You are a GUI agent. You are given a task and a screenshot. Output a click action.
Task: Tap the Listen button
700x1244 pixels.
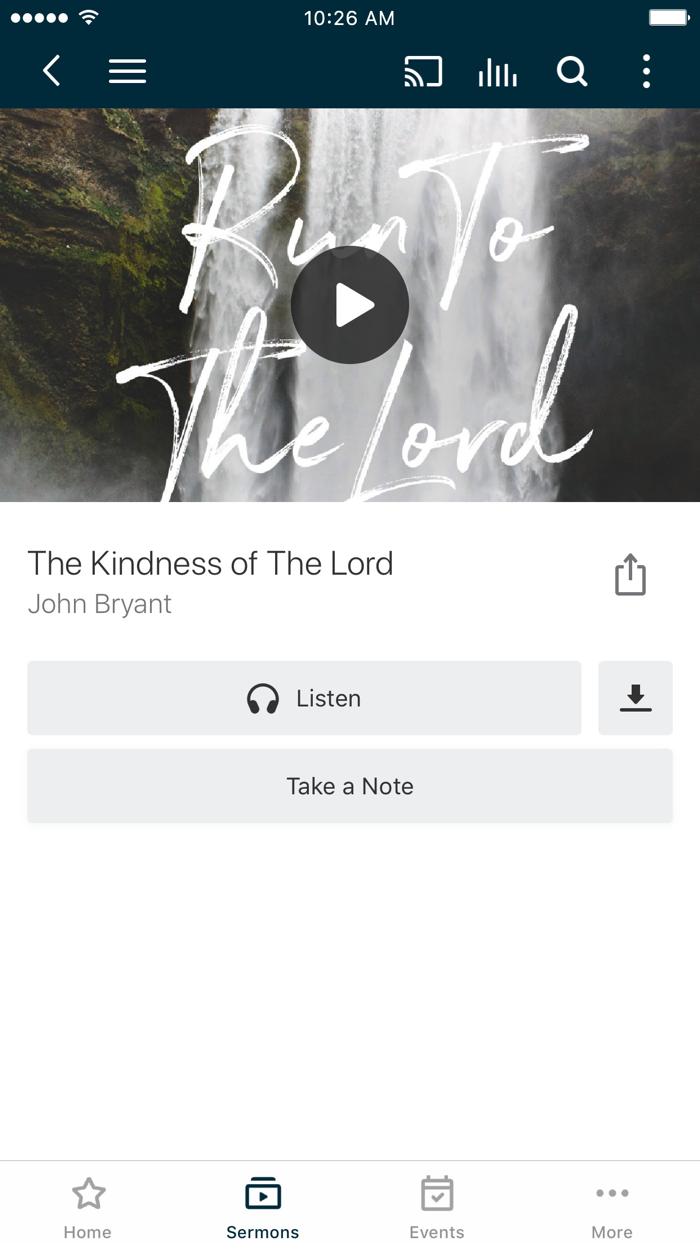click(x=304, y=698)
